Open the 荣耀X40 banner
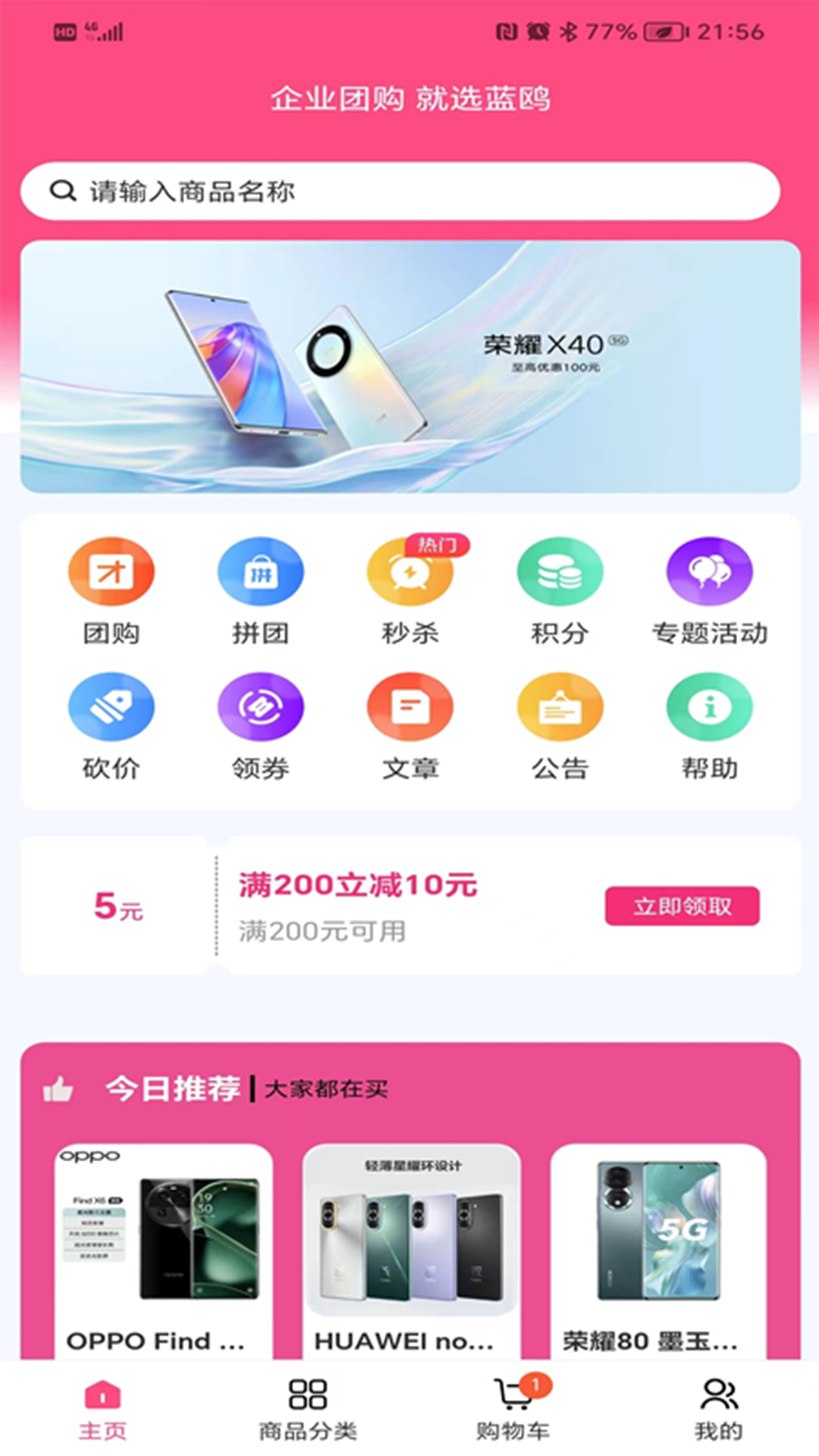 (x=410, y=367)
